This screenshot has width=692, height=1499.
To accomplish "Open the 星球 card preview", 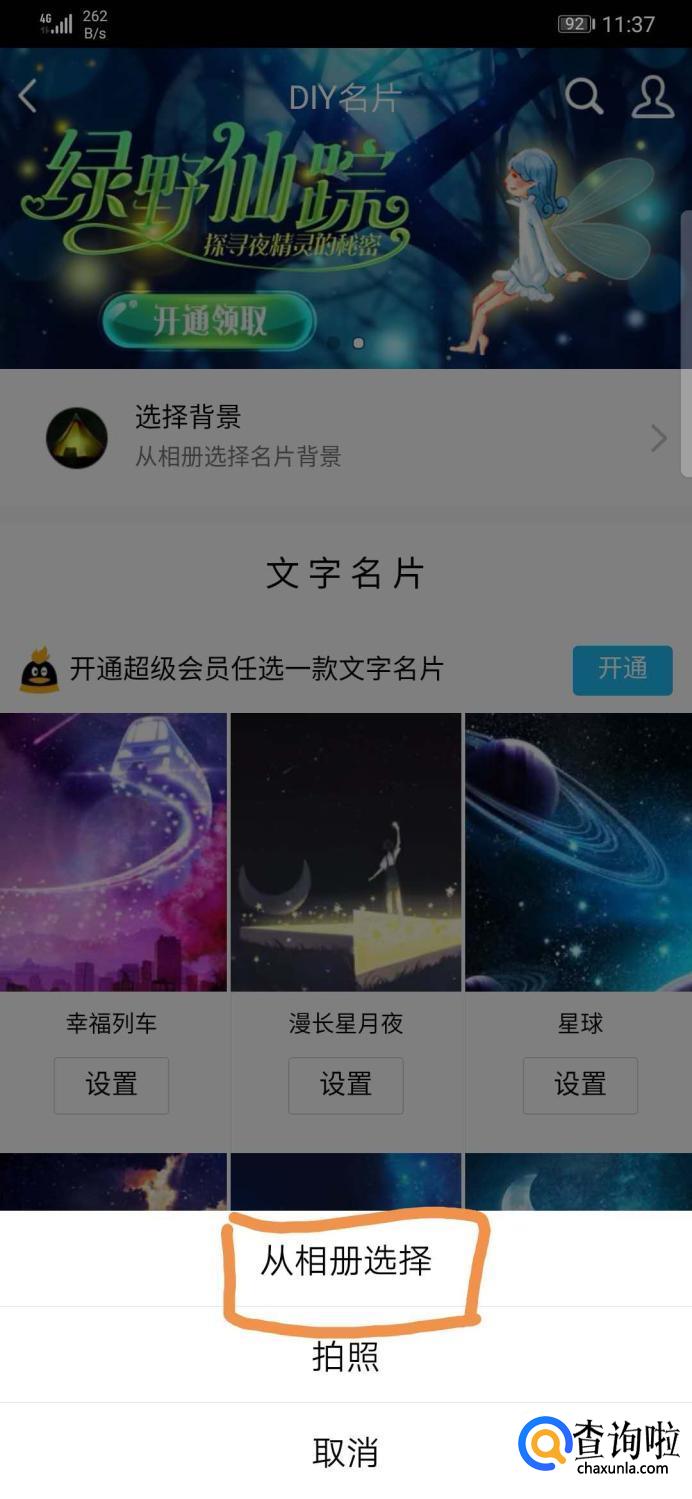I will tap(579, 852).
